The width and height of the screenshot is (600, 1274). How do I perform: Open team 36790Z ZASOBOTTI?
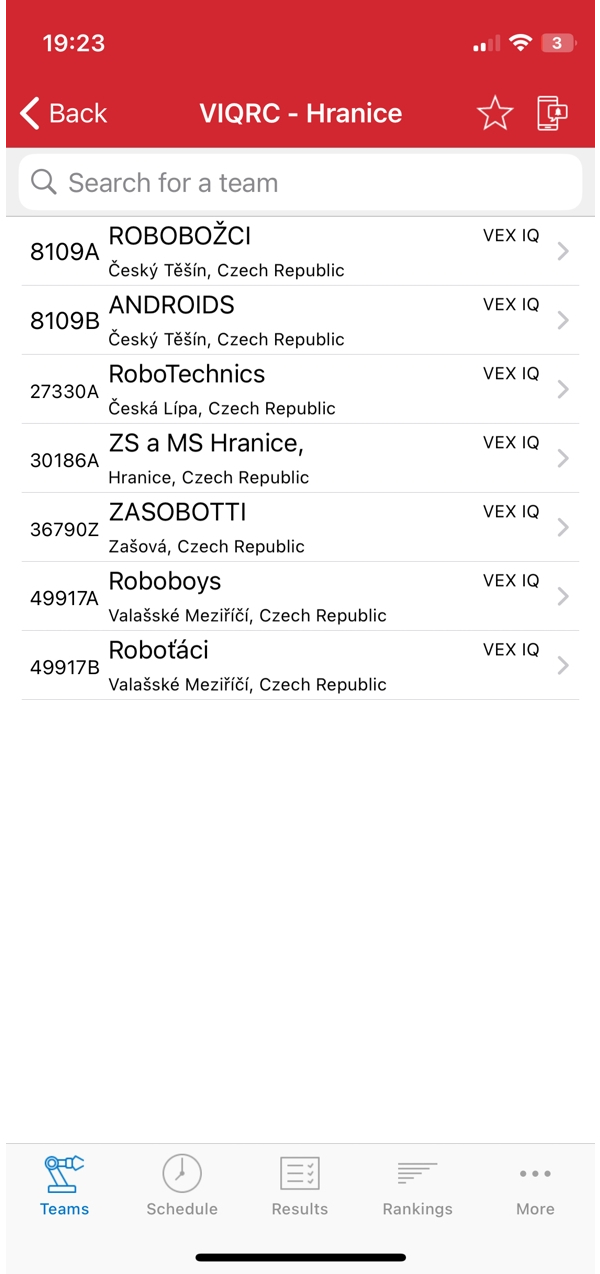tap(300, 528)
